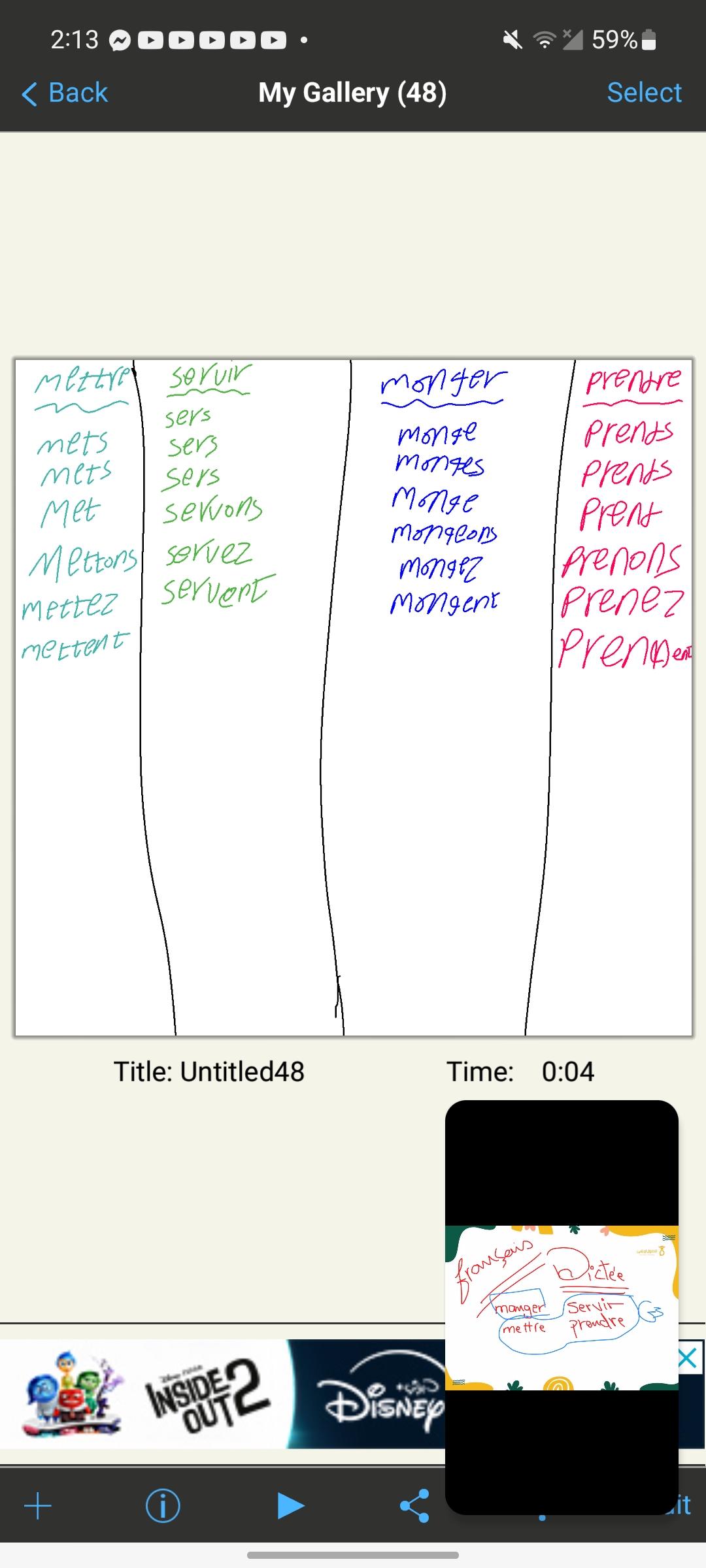This screenshot has height=1568, width=706.
Task: Open the Inside Out 2 ad banner
Action: (222, 1394)
